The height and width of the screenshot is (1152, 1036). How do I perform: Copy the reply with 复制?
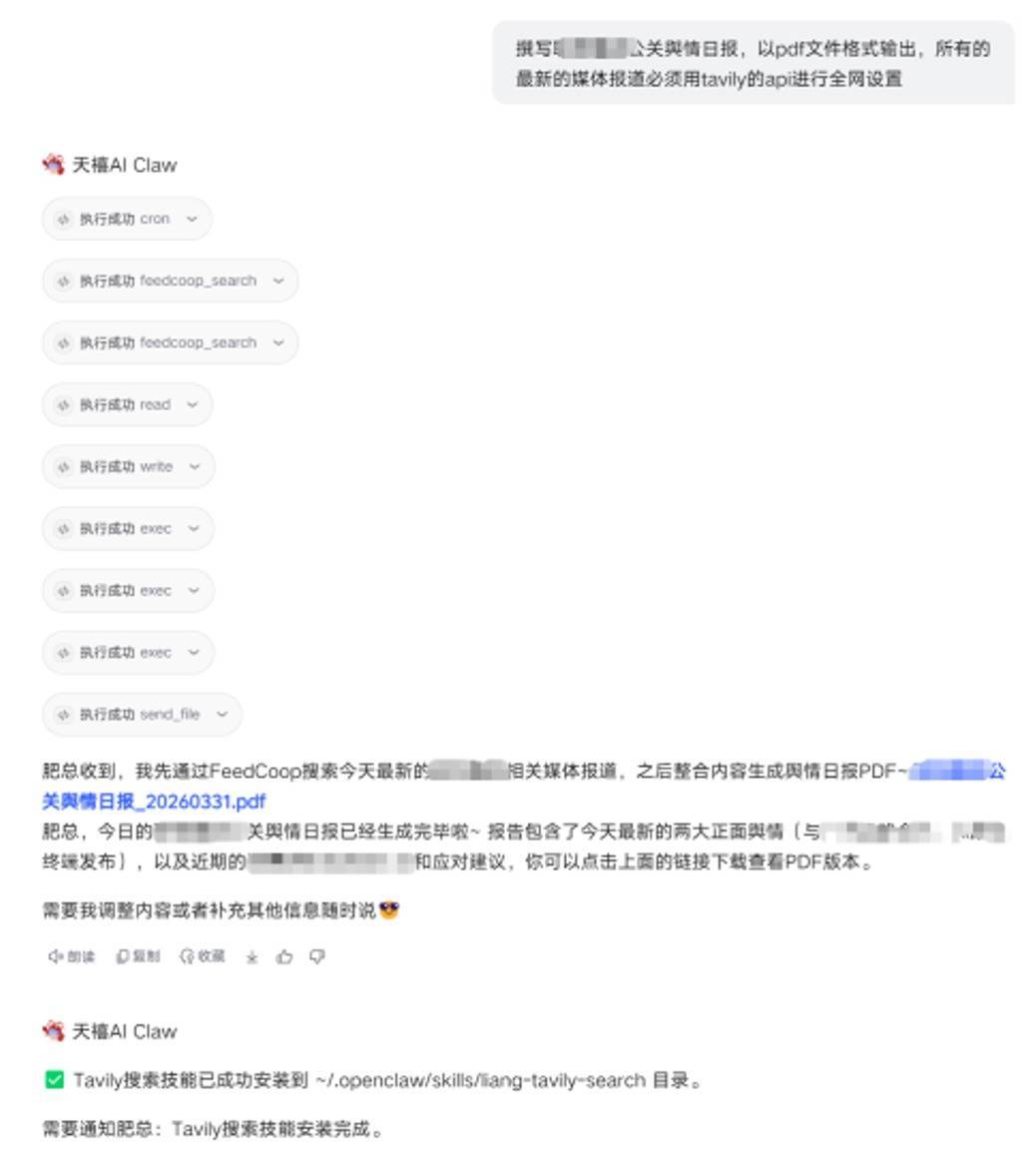click(x=138, y=956)
